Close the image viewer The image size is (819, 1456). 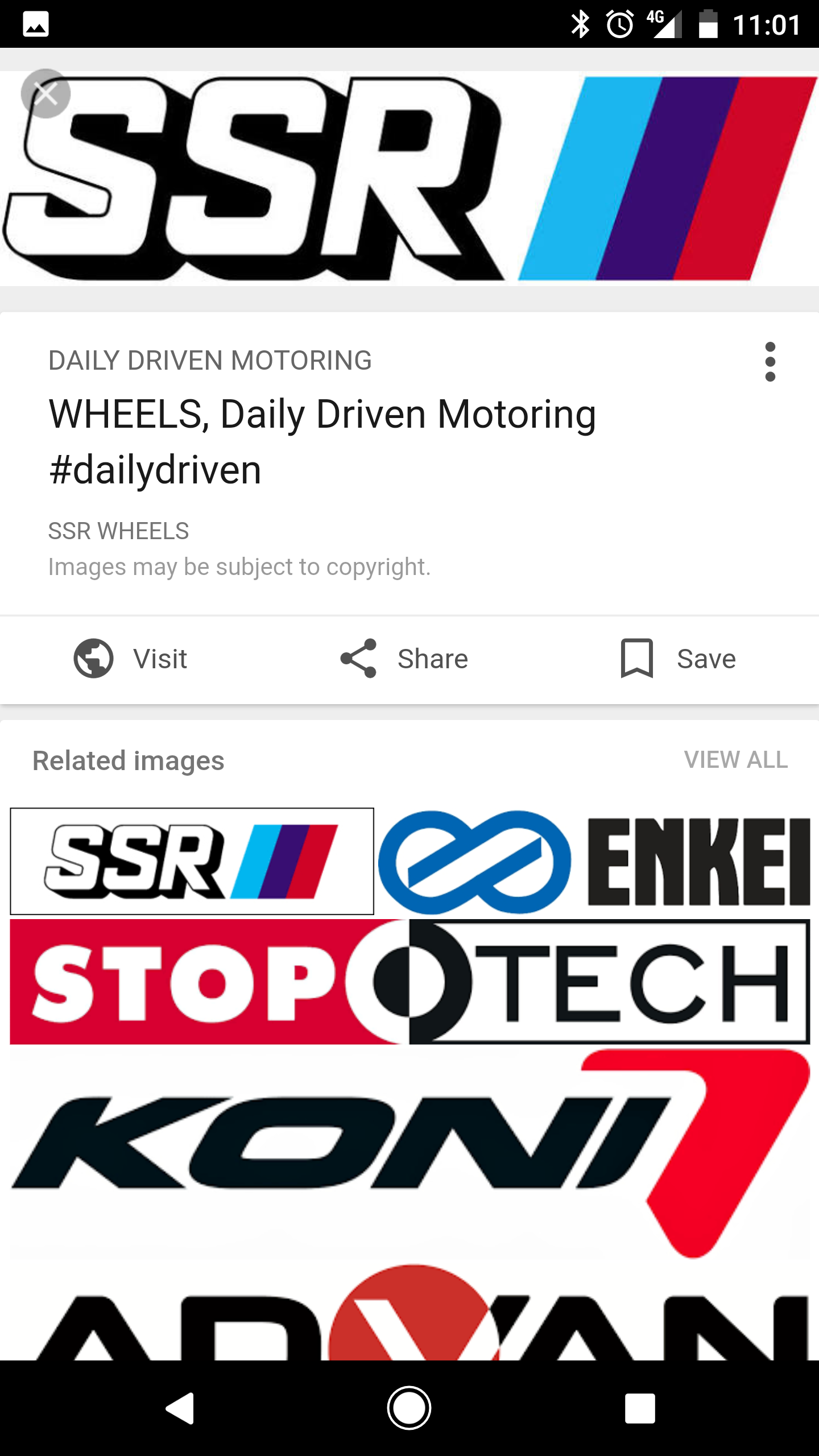[x=45, y=94]
